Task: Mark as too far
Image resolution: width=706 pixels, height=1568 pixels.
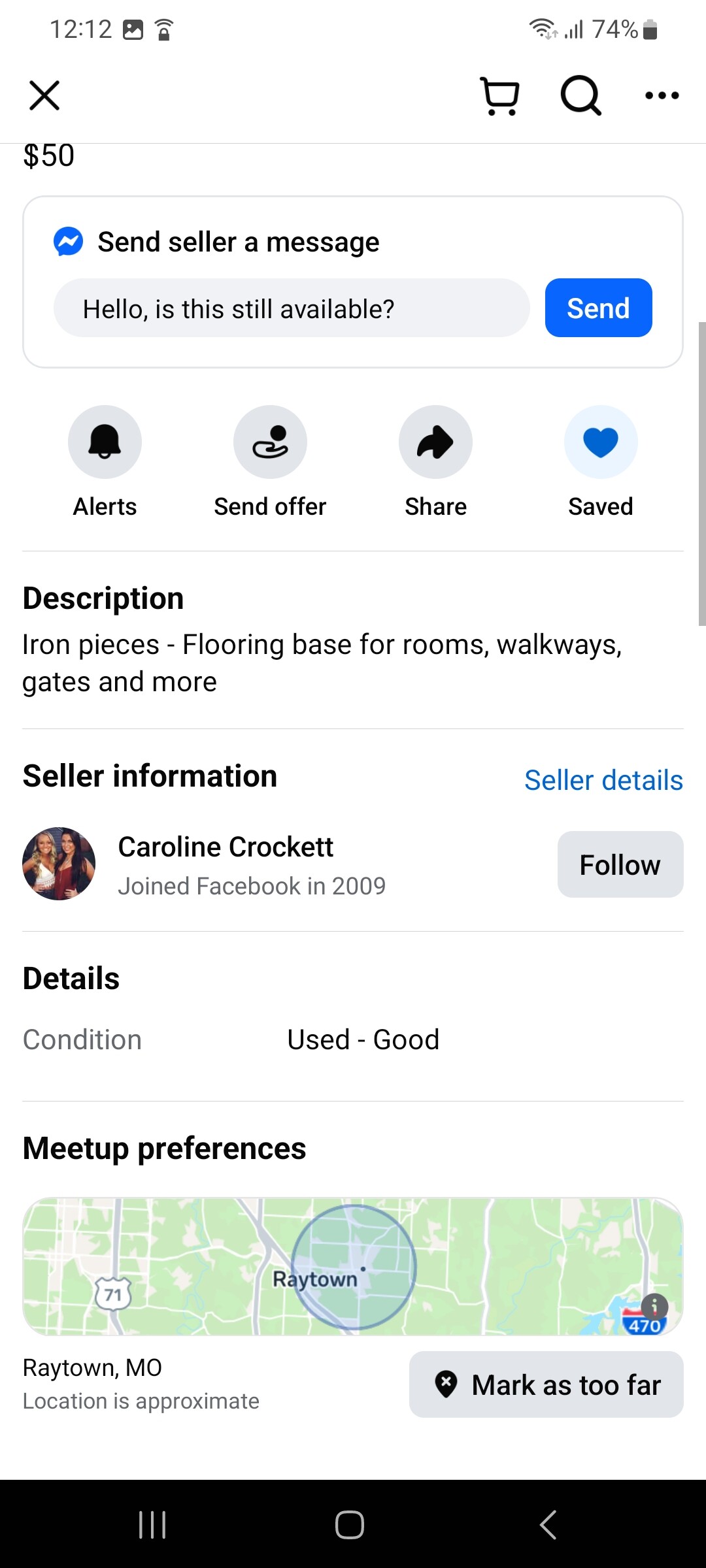Action: pos(546,1384)
